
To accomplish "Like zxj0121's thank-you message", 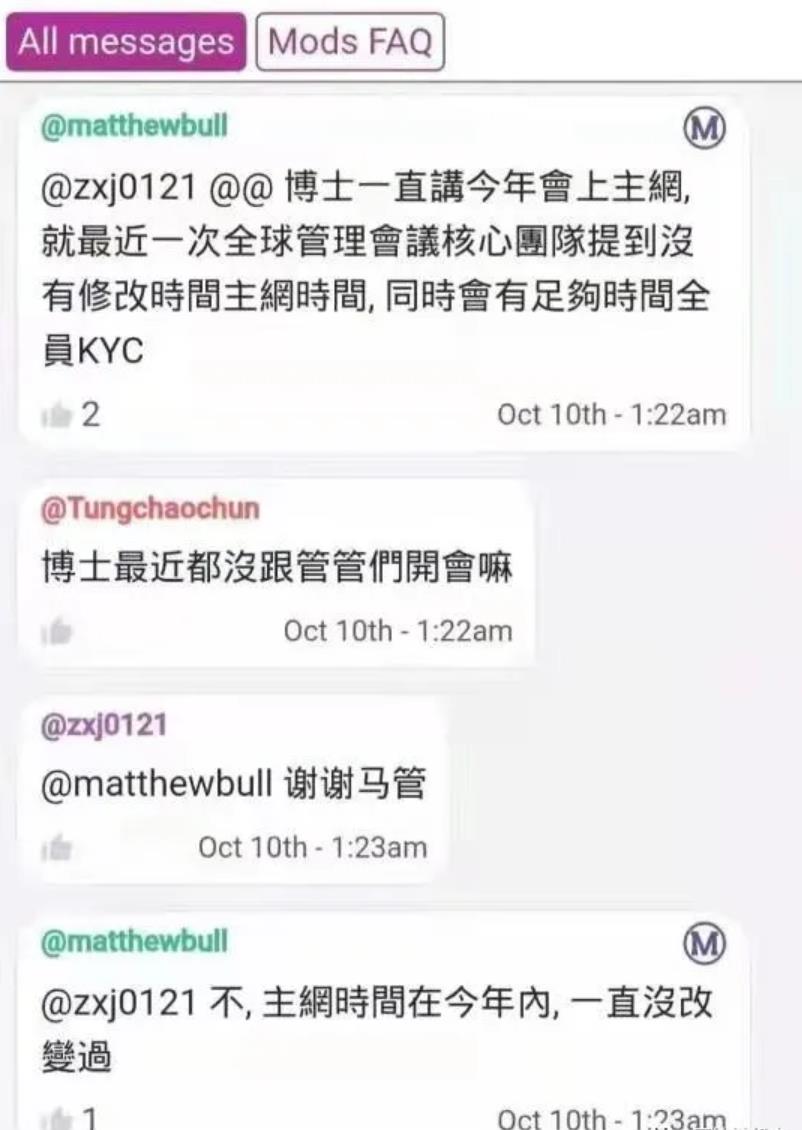I will click(58, 848).
